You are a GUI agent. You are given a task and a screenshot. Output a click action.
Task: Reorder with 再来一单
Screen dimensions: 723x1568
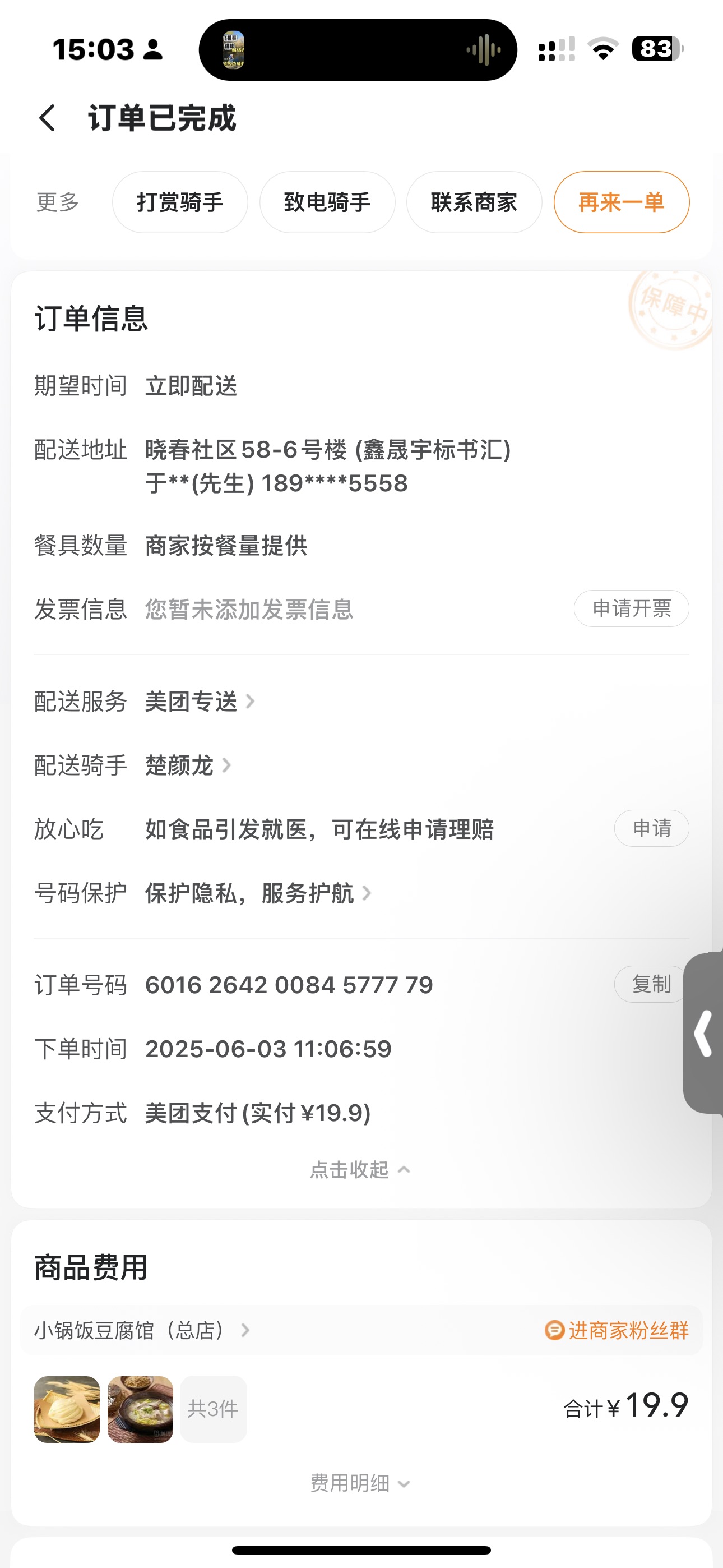[621, 202]
